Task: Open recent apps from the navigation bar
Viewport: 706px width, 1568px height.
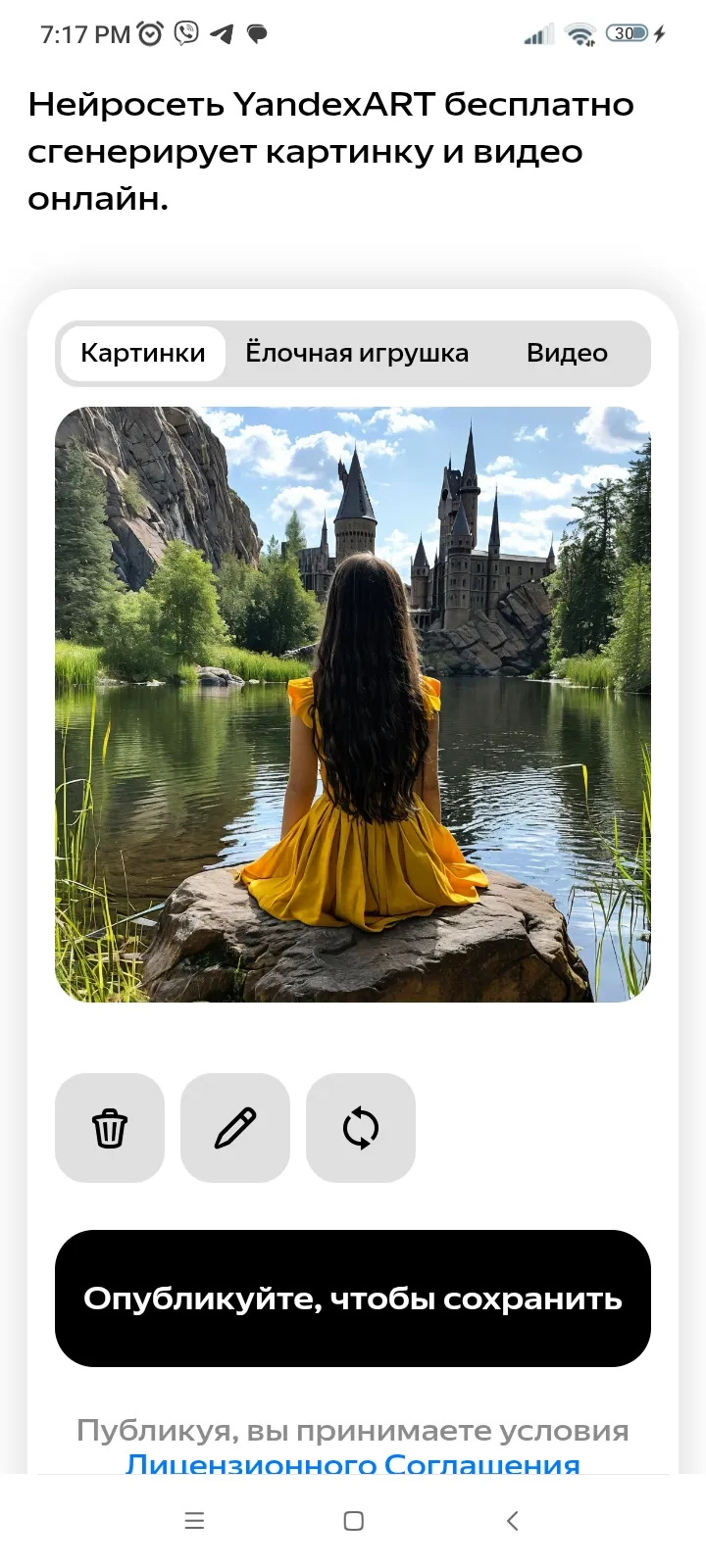Action: click(194, 1521)
